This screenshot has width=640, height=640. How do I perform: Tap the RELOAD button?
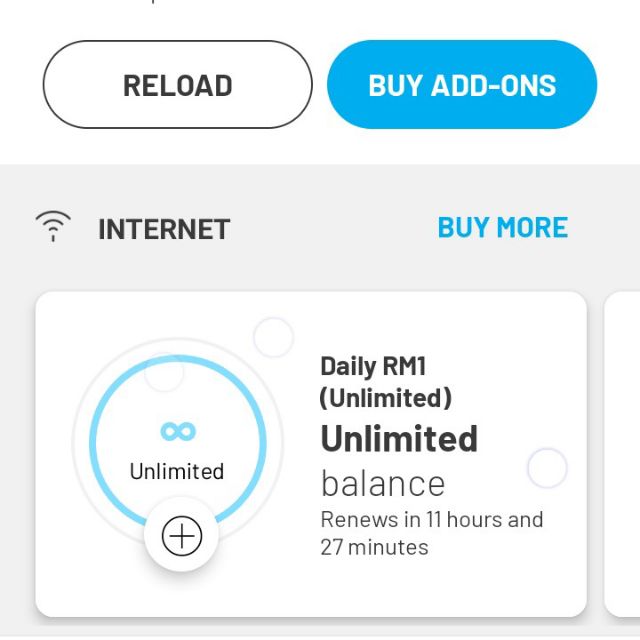point(177,85)
